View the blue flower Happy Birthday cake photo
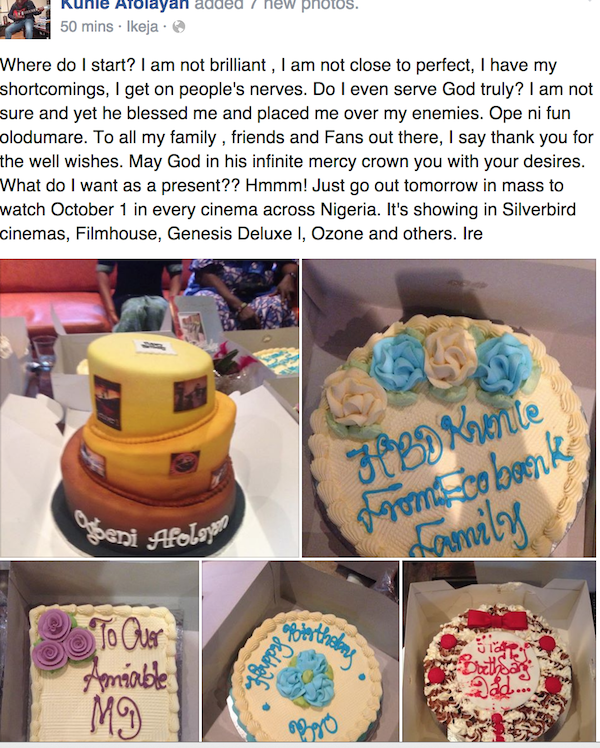Screen dimensions: 600x748 tap(299, 652)
